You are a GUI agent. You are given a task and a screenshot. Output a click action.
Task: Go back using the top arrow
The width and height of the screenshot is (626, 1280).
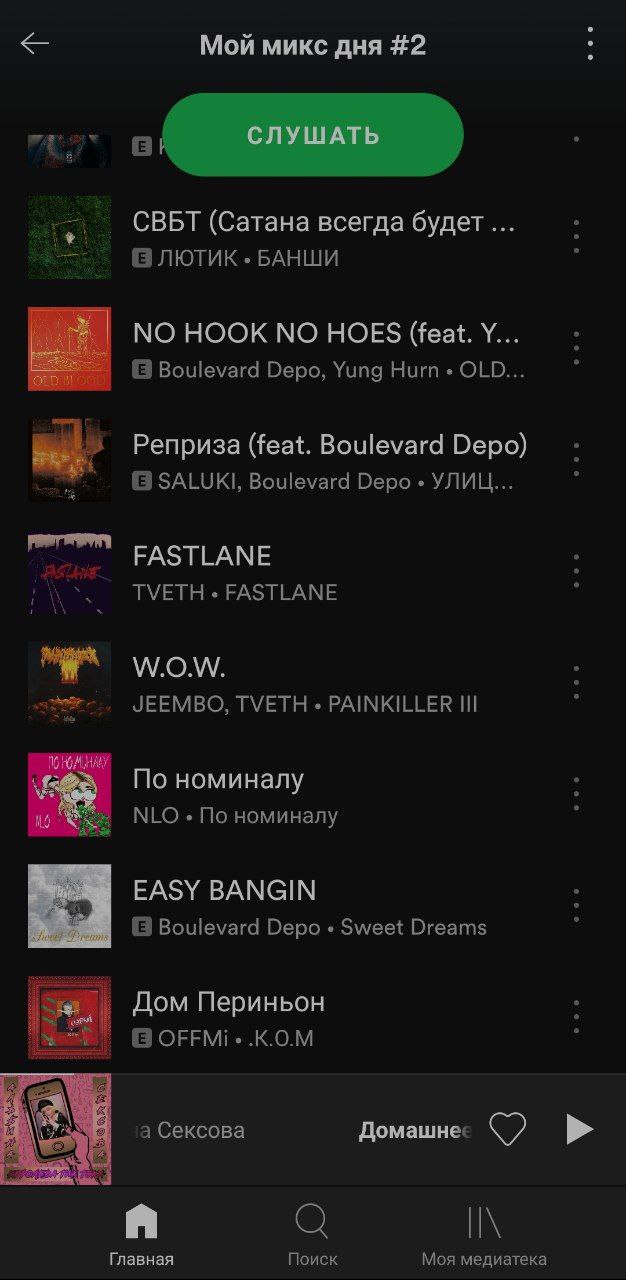coord(35,43)
